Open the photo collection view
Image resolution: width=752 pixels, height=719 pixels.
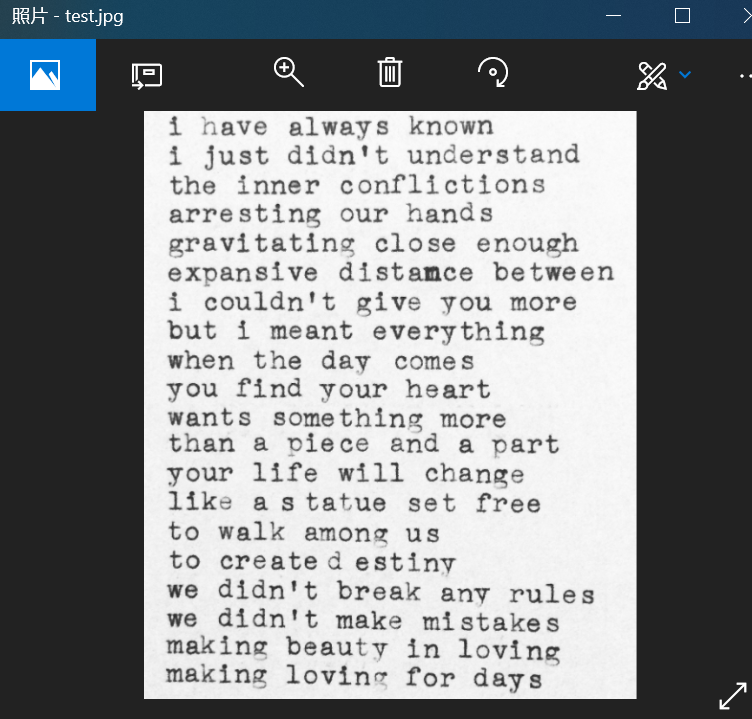click(x=46, y=75)
